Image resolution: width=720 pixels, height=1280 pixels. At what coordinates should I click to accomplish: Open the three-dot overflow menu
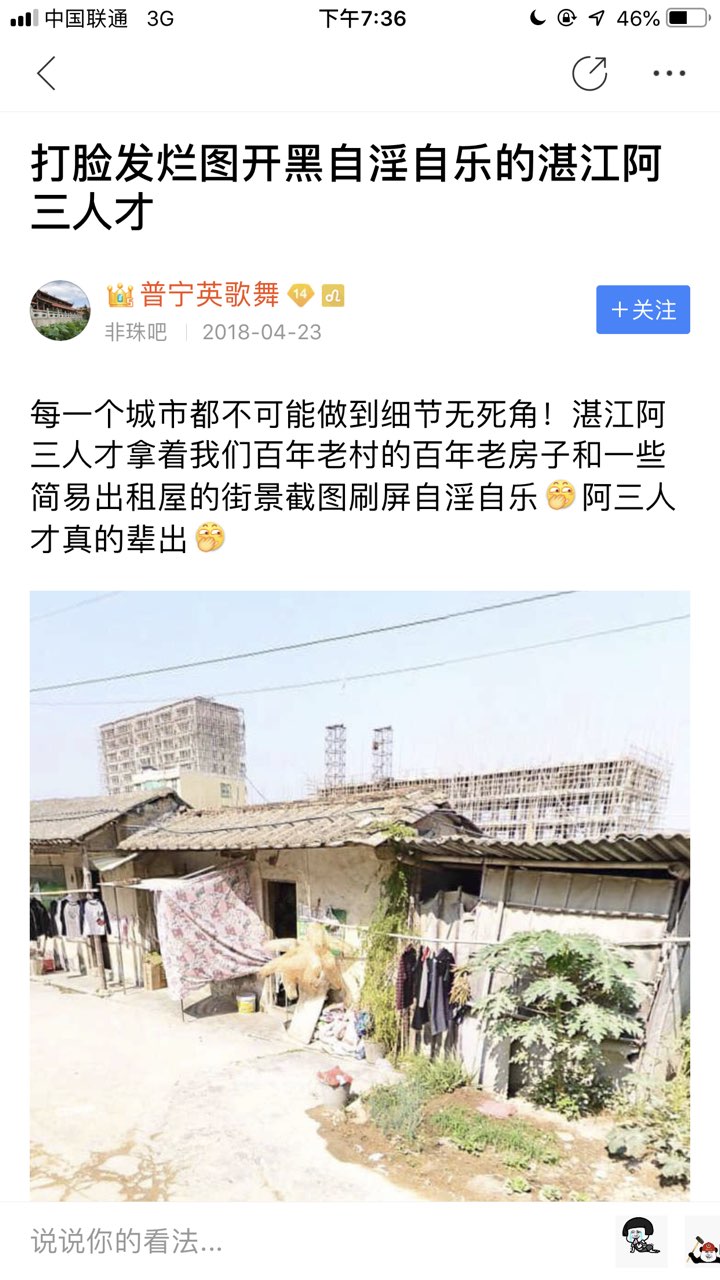point(669,73)
